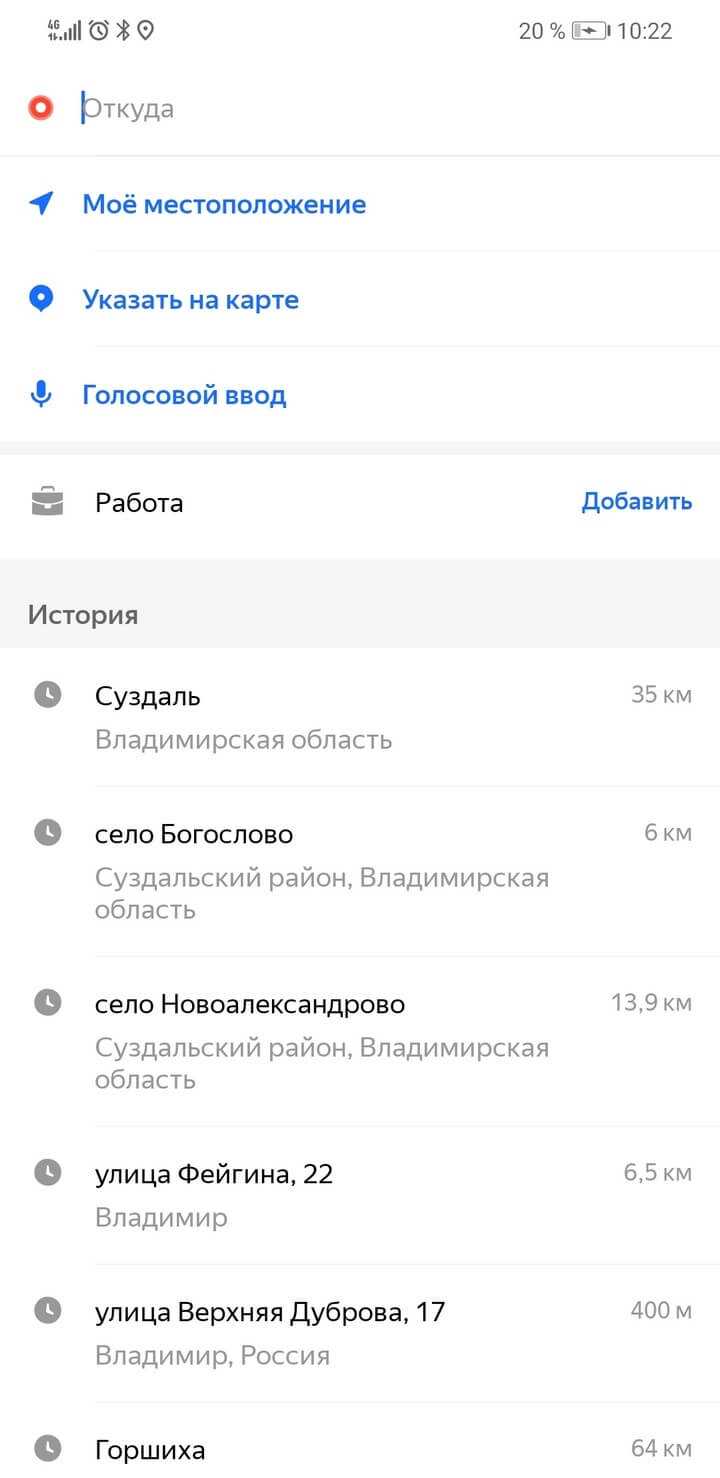The height and width of the screenshot is (1478, 720).
Task: Choose село Новоалександрово history entry
Action: point(360,1041)
